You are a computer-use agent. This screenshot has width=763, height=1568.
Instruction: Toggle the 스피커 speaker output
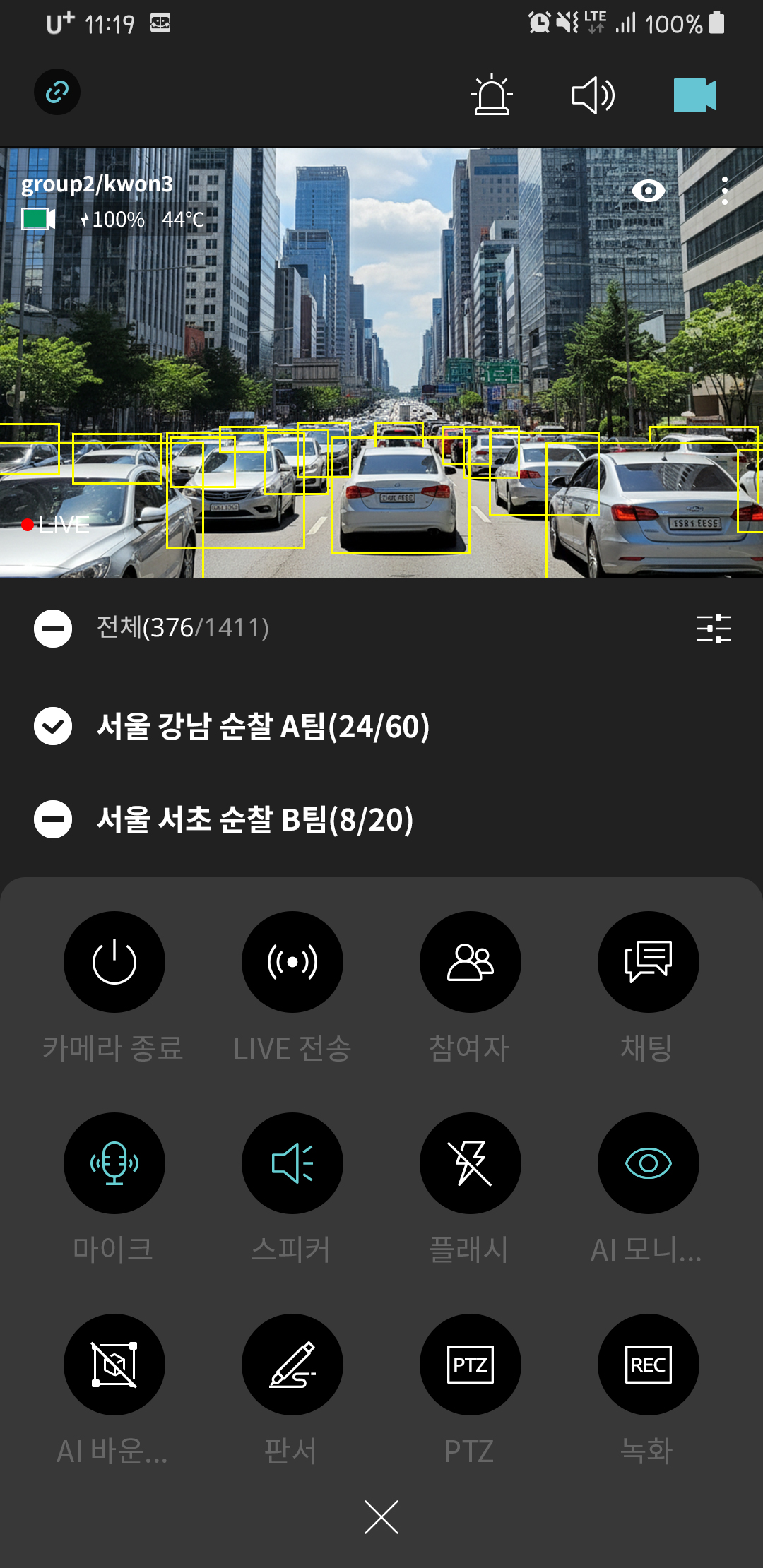pyautogui.click(x=292, y=1163)
